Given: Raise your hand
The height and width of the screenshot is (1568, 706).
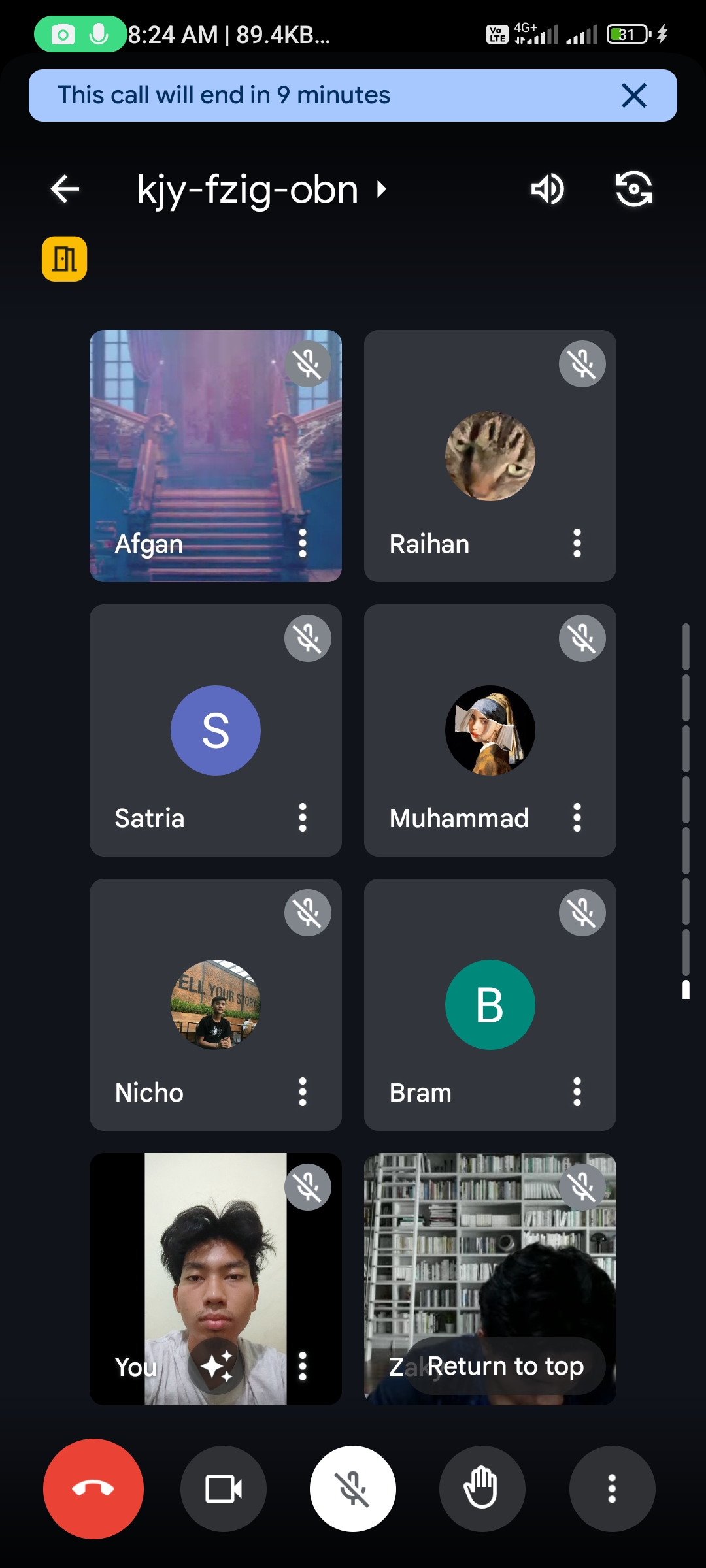Looking at the screenshot, I should [482, 1489].
